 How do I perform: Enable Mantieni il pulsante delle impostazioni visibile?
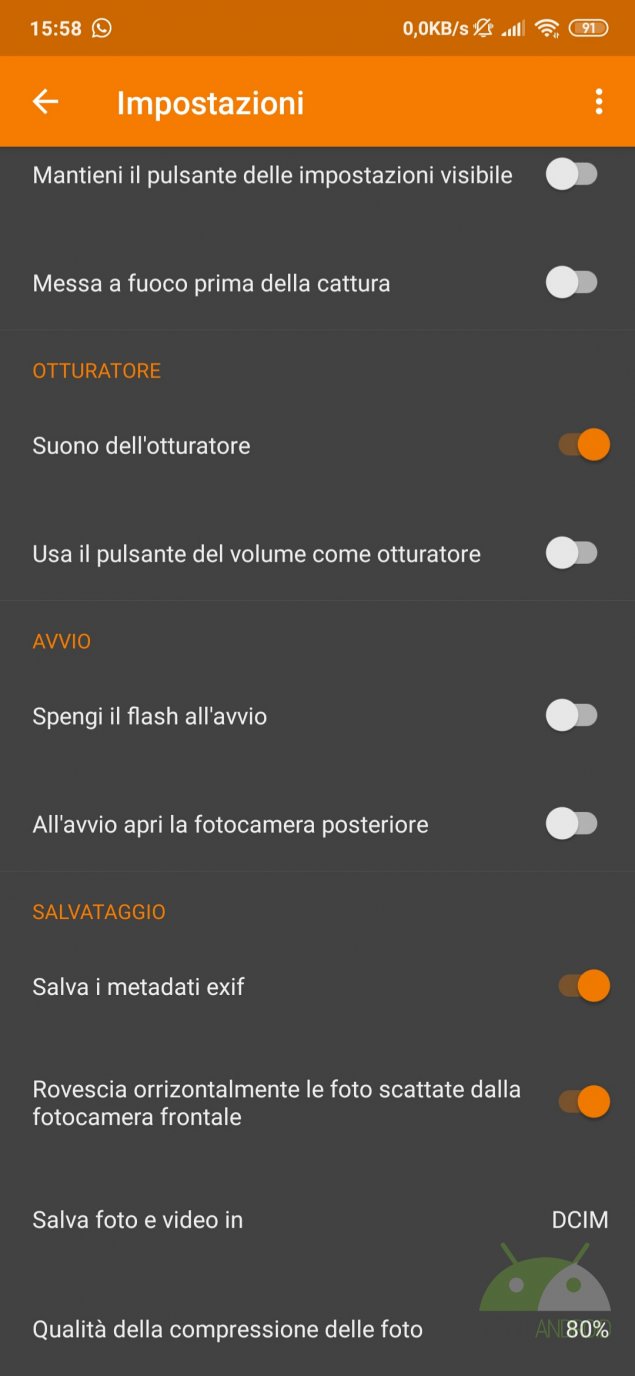pyautogui.click(x=571, y=175)
